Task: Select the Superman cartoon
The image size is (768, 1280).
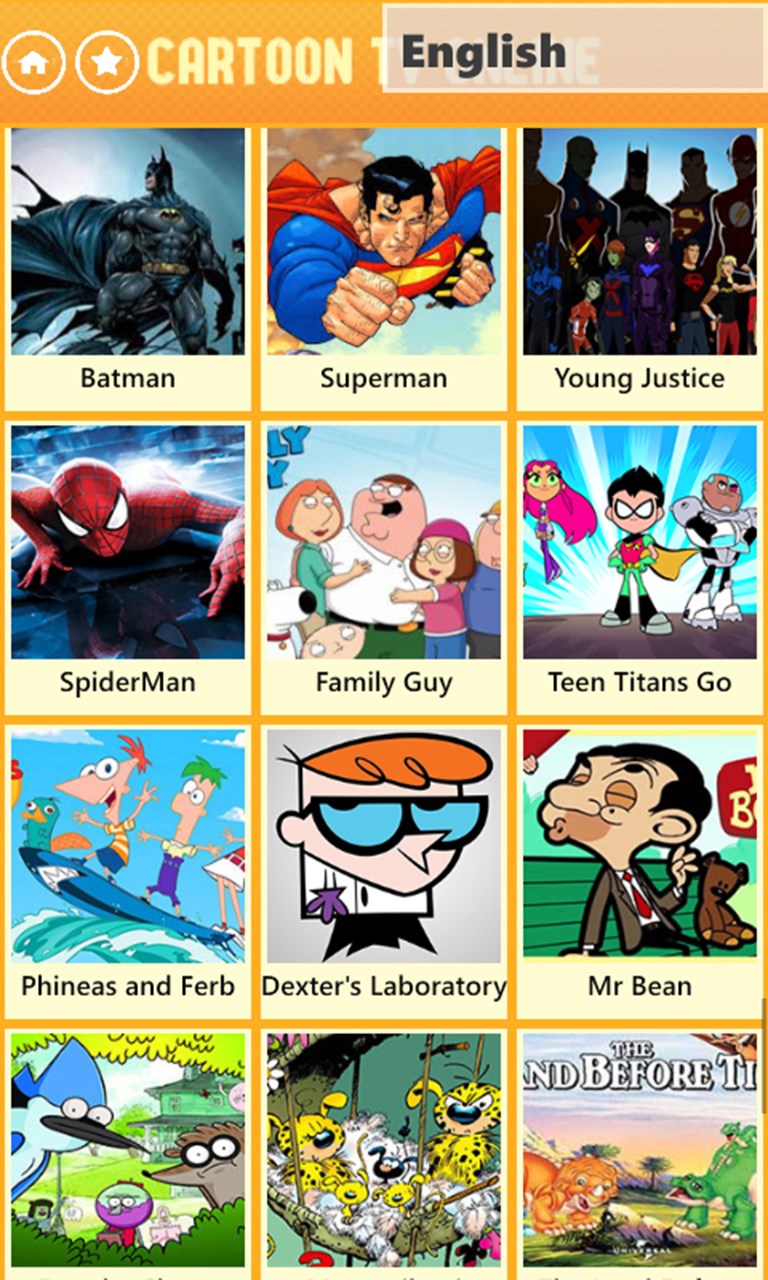Action: [x=384, y=242]
